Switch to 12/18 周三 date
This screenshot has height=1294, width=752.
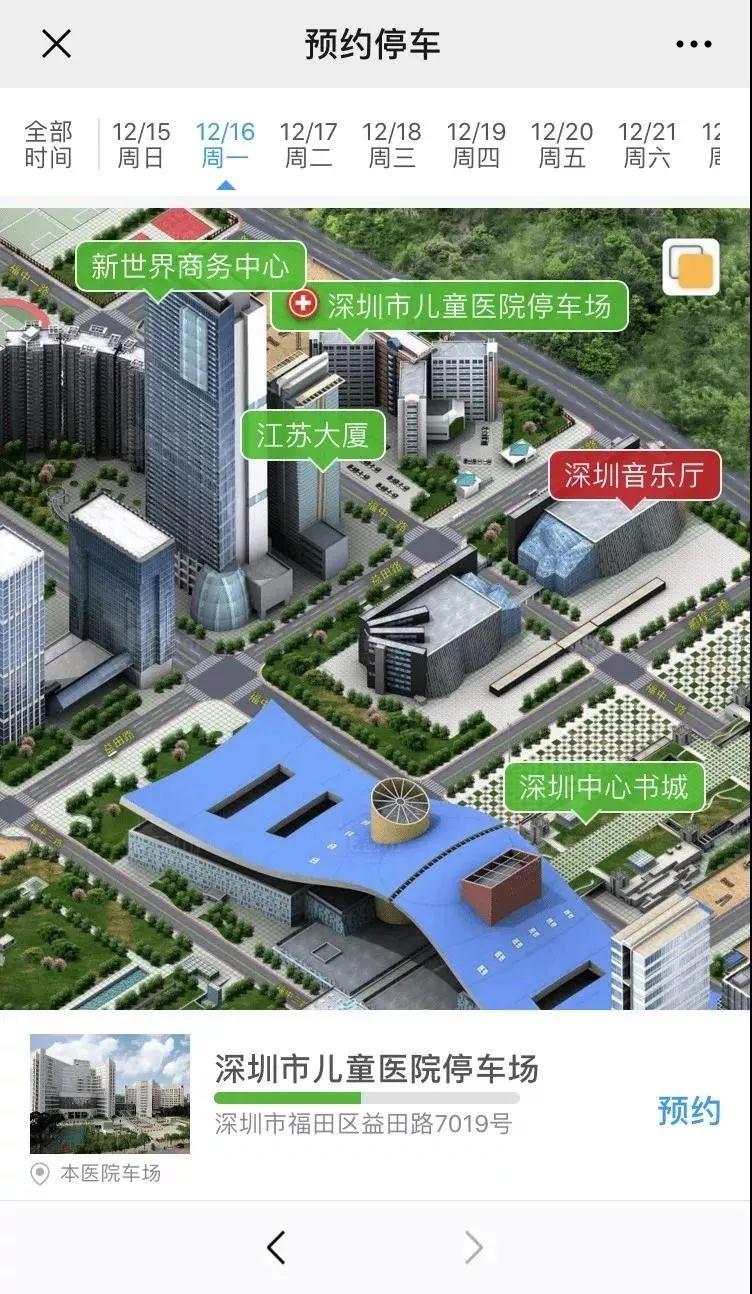(x=391, y=145)
